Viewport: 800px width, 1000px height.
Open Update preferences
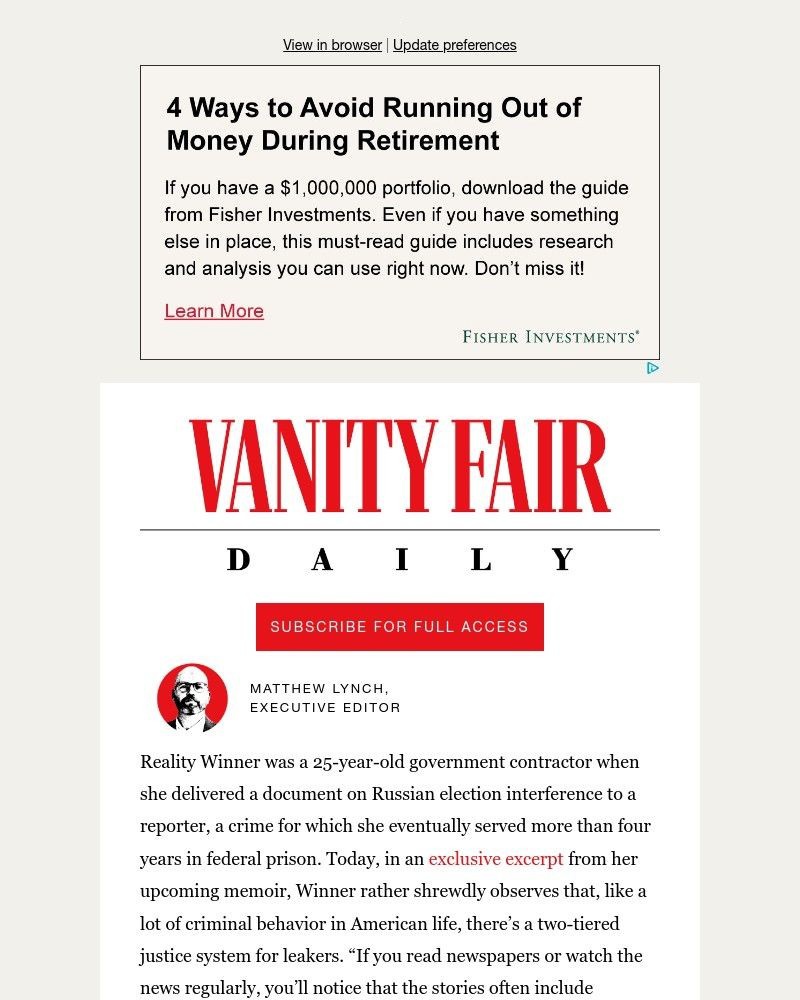click(x=454, y=45)
